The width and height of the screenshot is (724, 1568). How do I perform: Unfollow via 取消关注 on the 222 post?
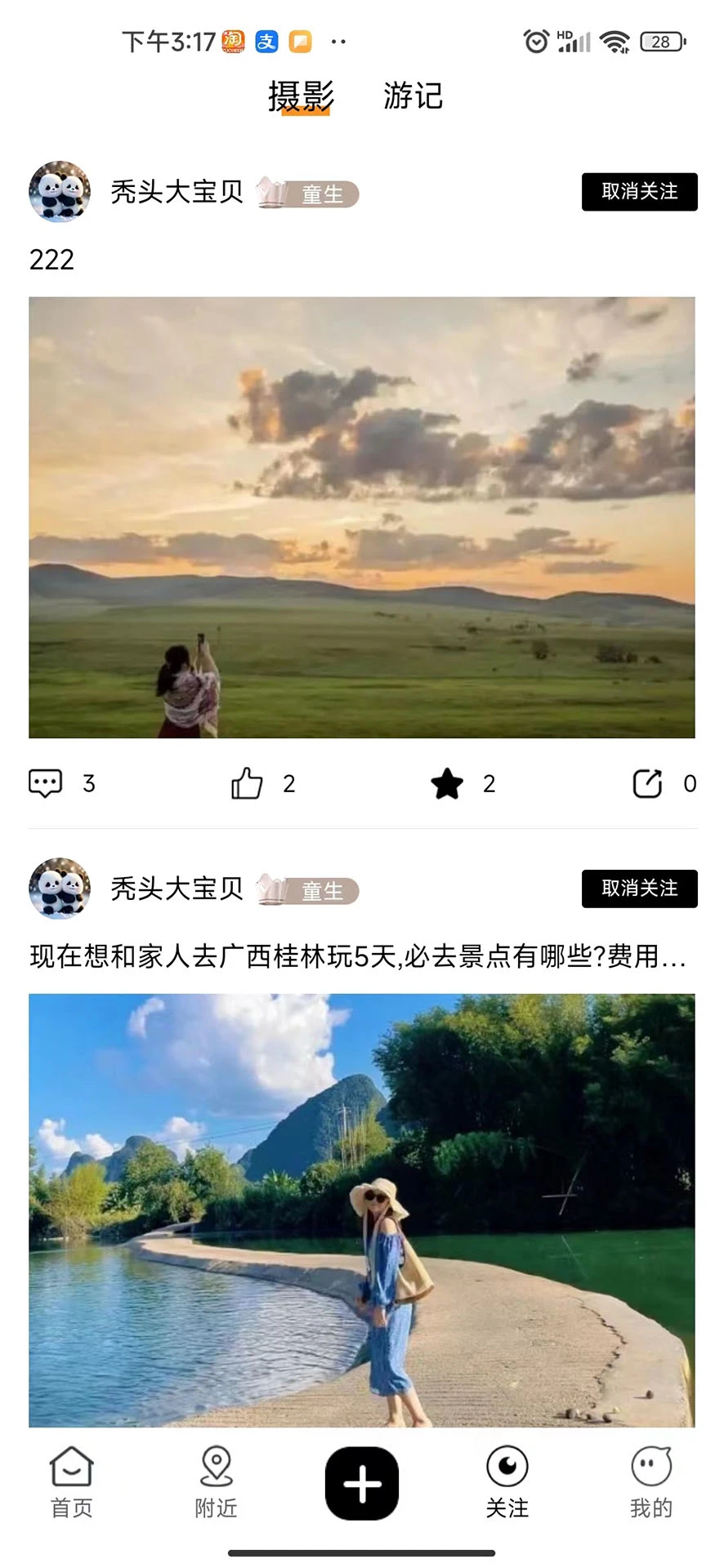[x=639, y=192]
